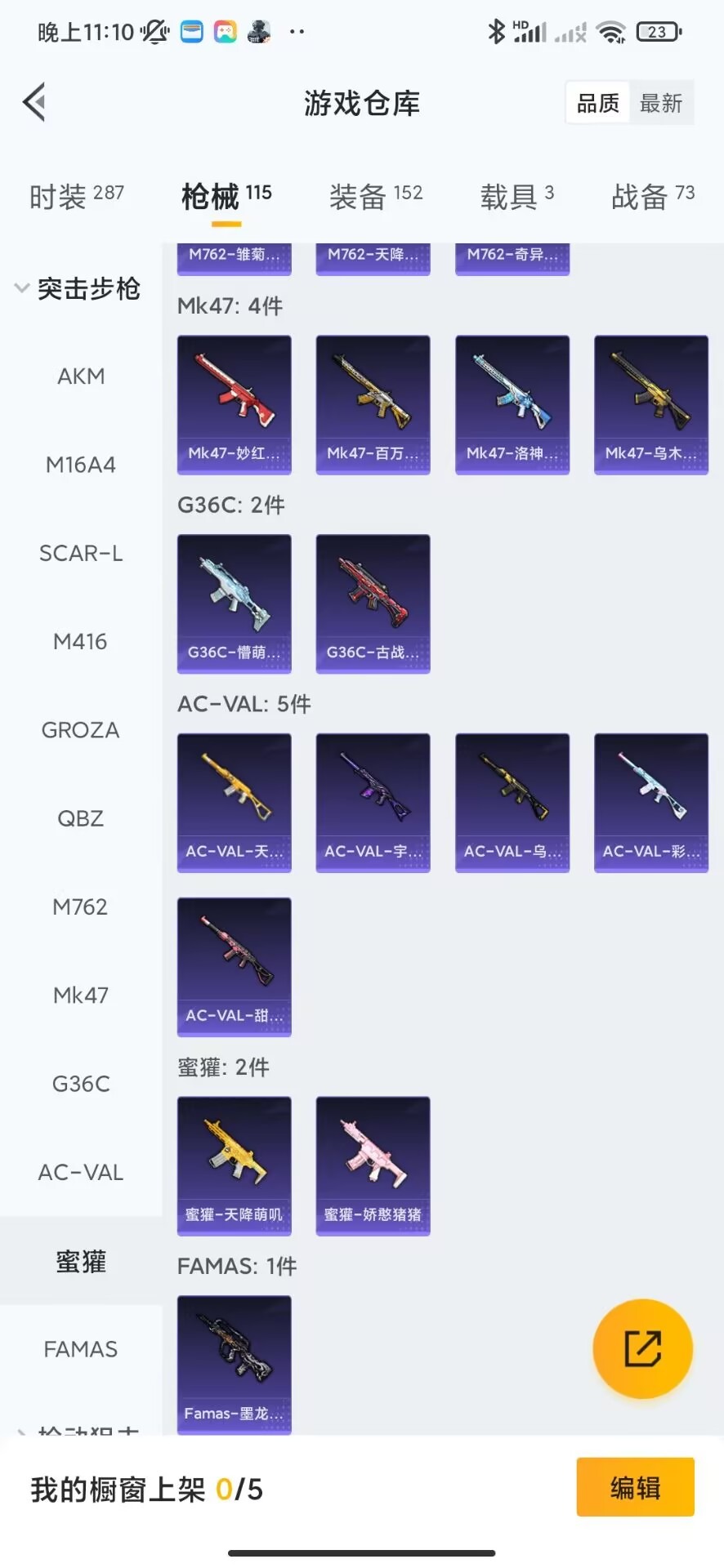Screen dimensions: 724x1568
Task: Select M416 in the sidebar
Action: [80, 642]
